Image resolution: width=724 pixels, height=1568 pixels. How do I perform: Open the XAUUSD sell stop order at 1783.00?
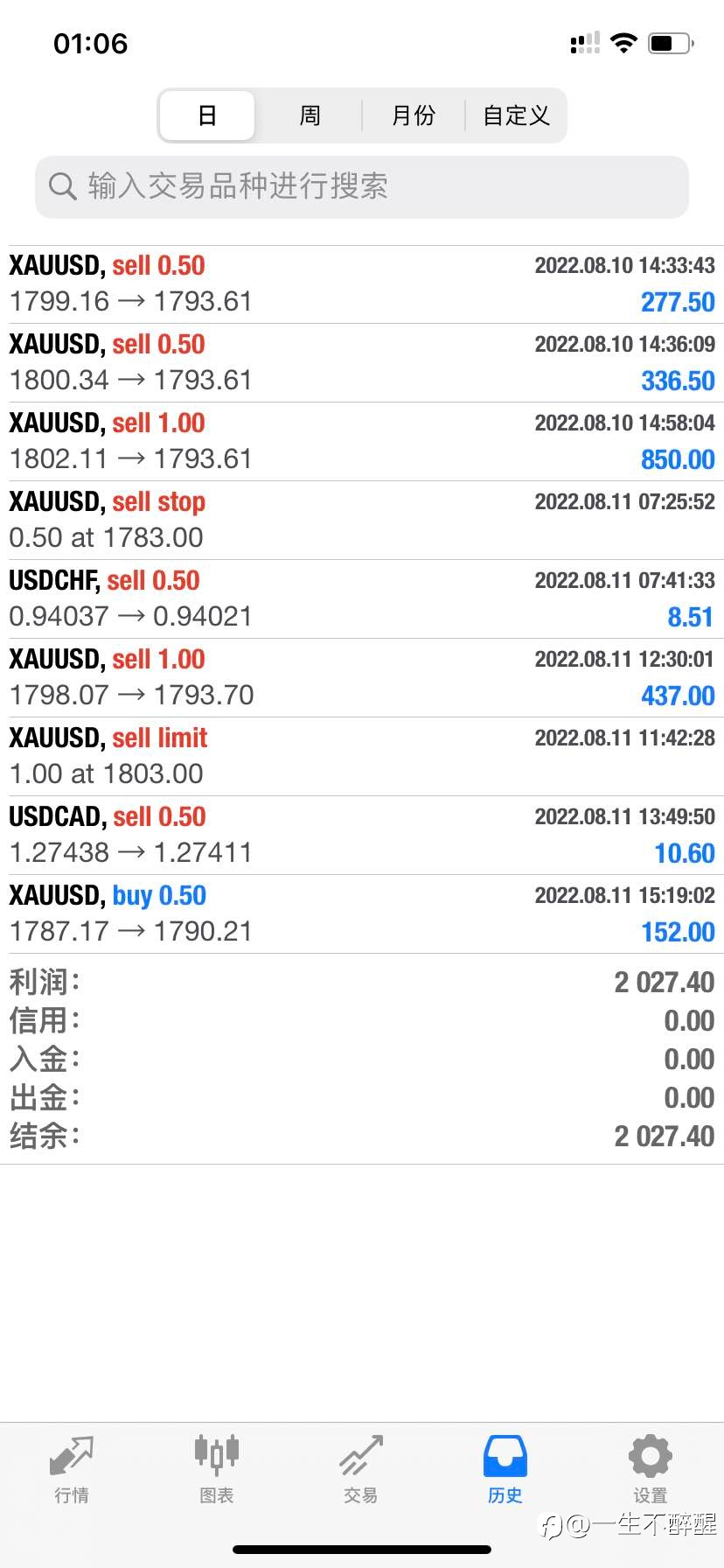pyautogui.click(x=362, y=521)
